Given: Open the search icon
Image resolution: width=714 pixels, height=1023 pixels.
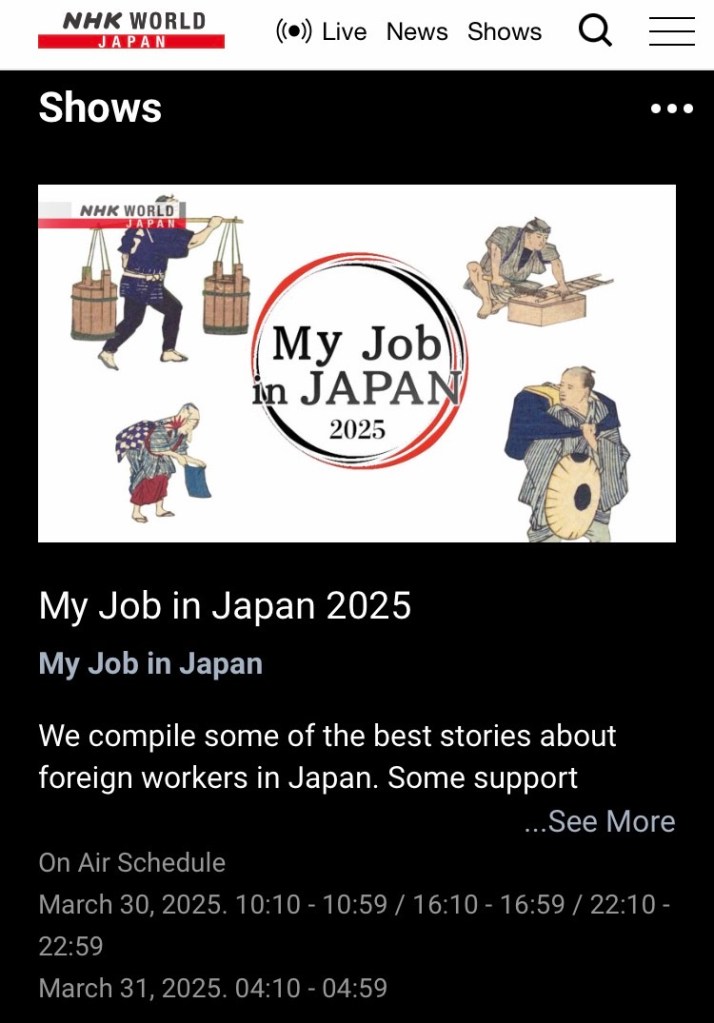Looking at the screenshot, I should pos(595,32).
